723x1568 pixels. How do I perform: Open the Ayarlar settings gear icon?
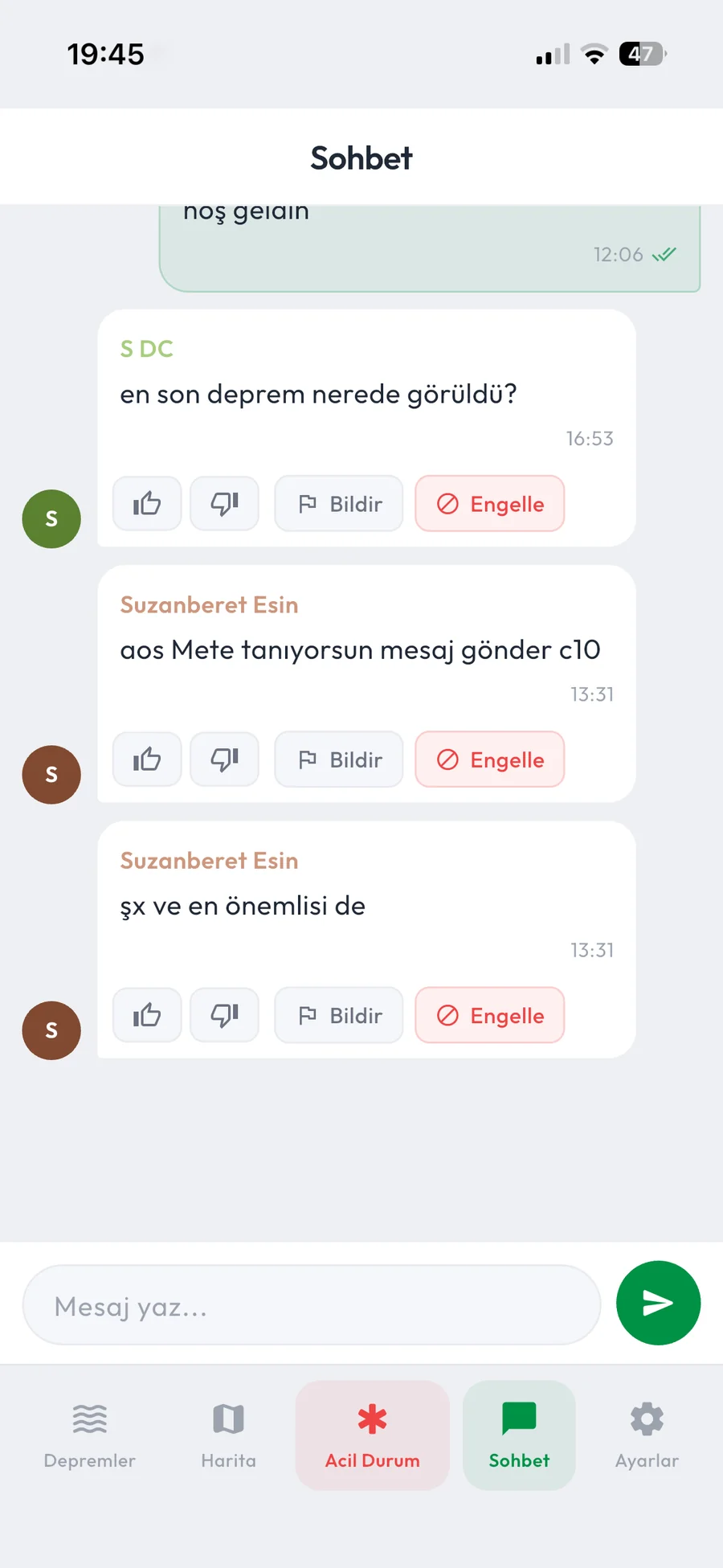tap(646, 1416)
